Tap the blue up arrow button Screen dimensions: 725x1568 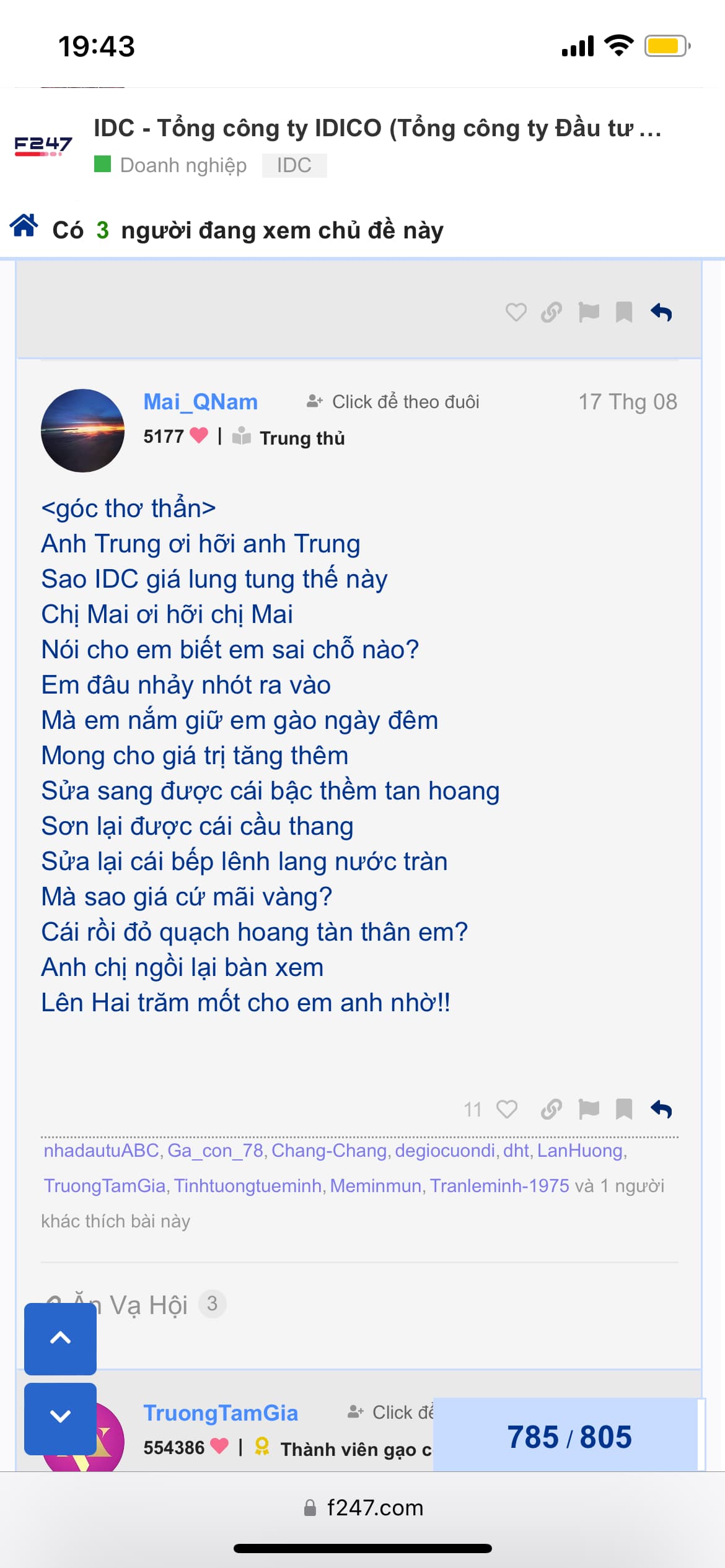pos(60,1338)
